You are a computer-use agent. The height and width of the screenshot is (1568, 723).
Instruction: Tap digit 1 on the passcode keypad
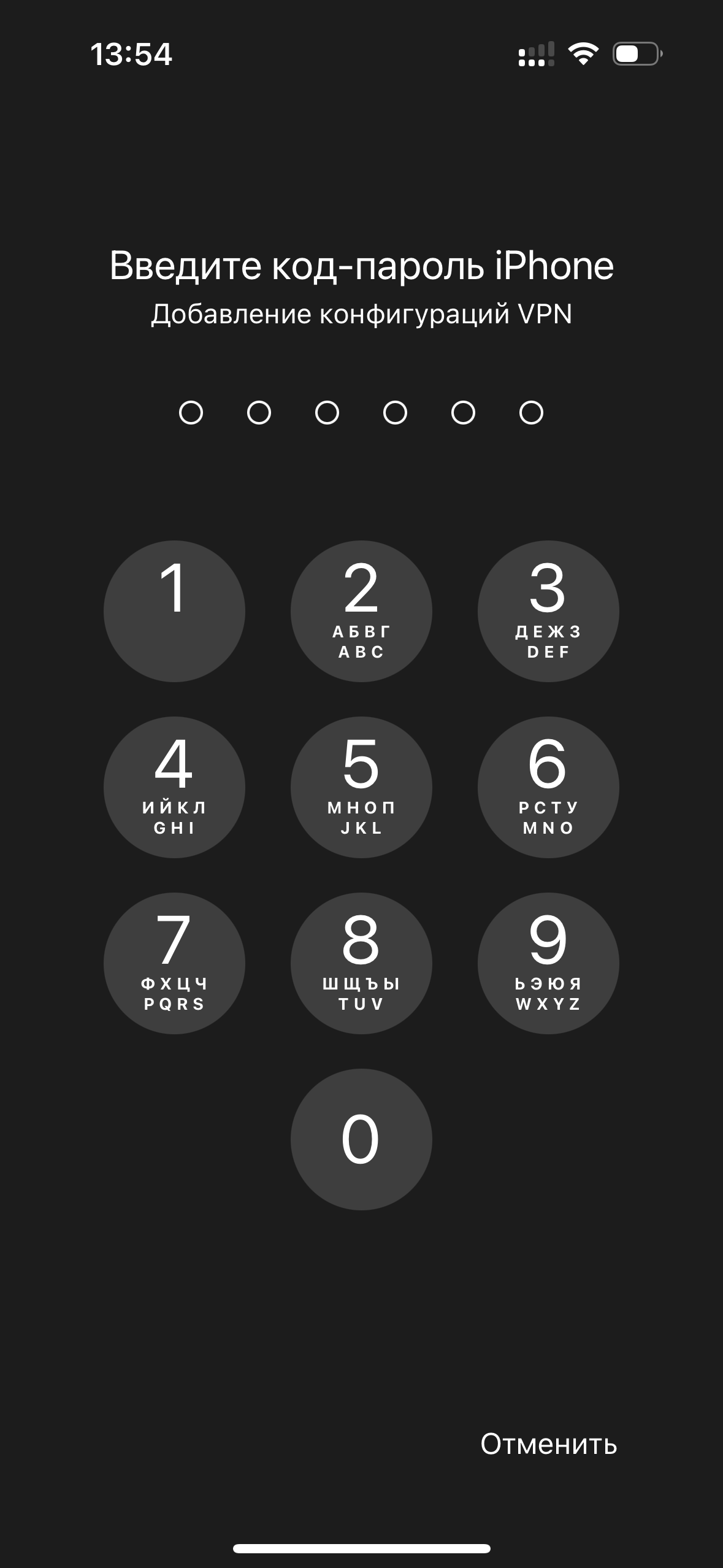pyautogui.click(x=174, y=611)
